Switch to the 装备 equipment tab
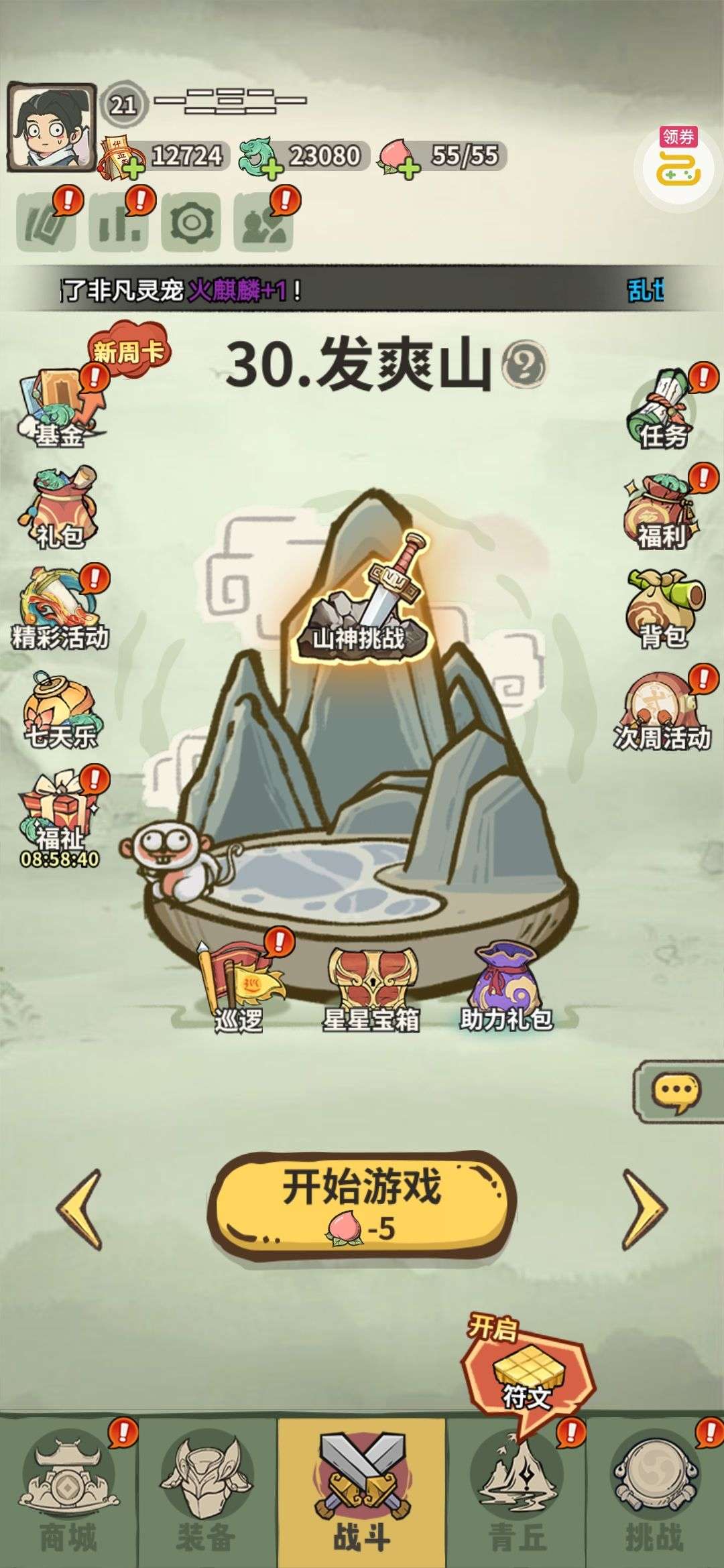The image size is (724, 1568). coord(206,1492)
